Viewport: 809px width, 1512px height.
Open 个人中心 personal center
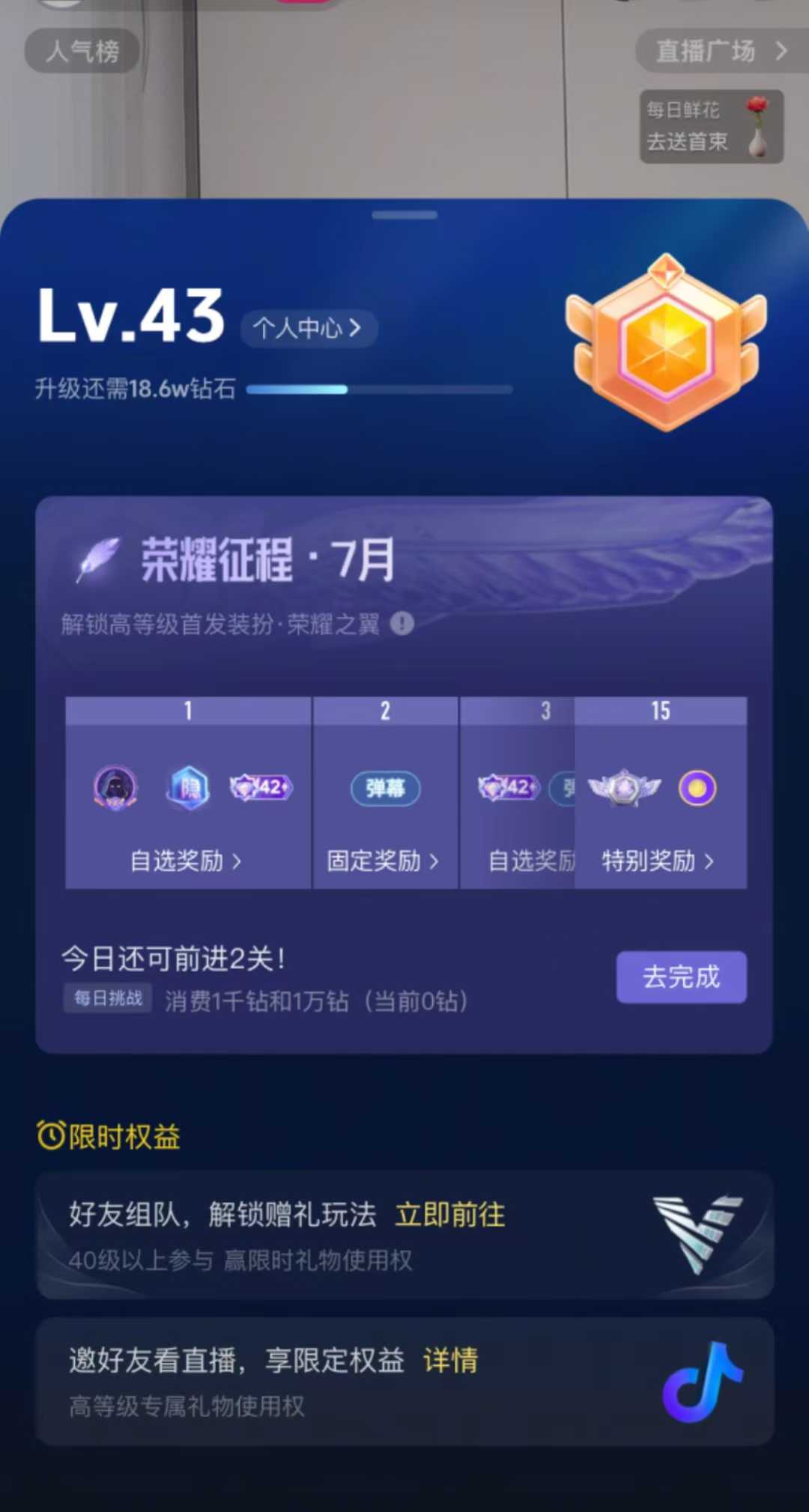click(x=308, y=328)
